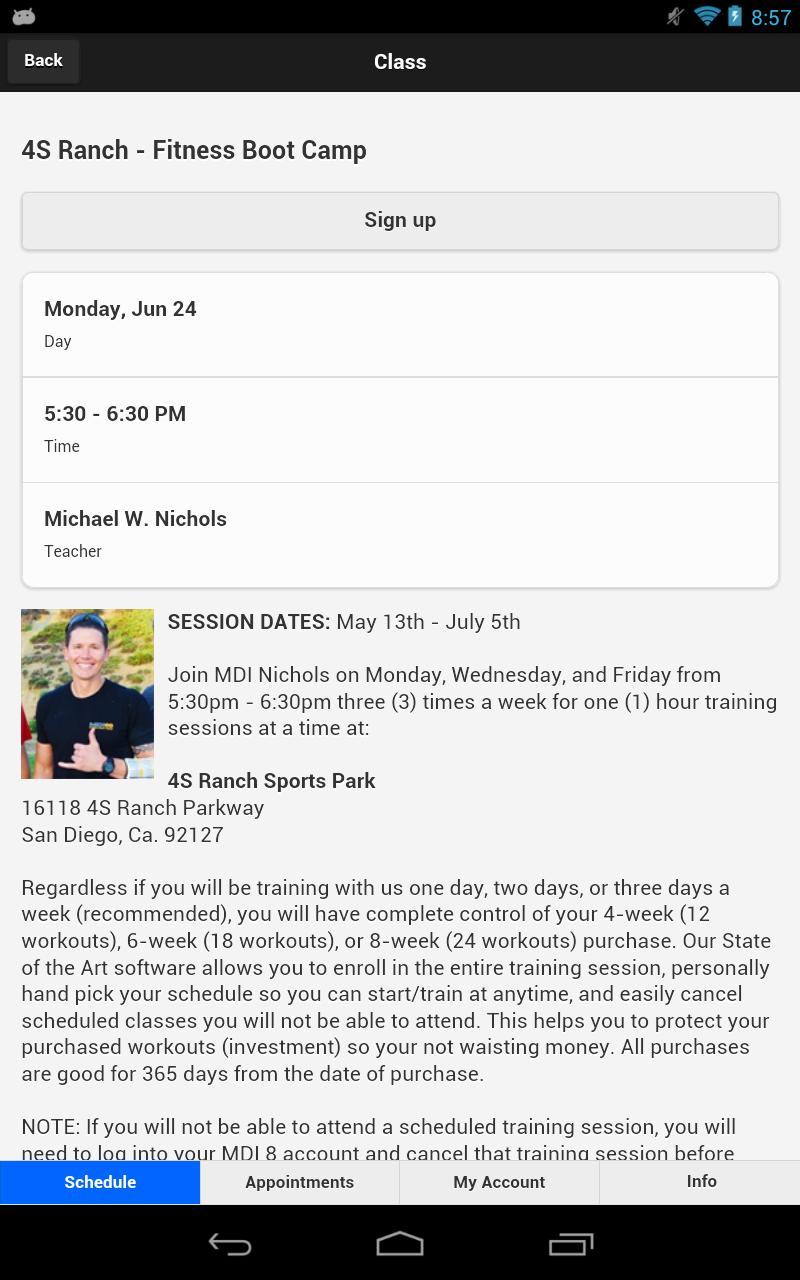Open the Appointments tab
Viewport: 800px width, 1280px height.
[x=300, y=1182]
